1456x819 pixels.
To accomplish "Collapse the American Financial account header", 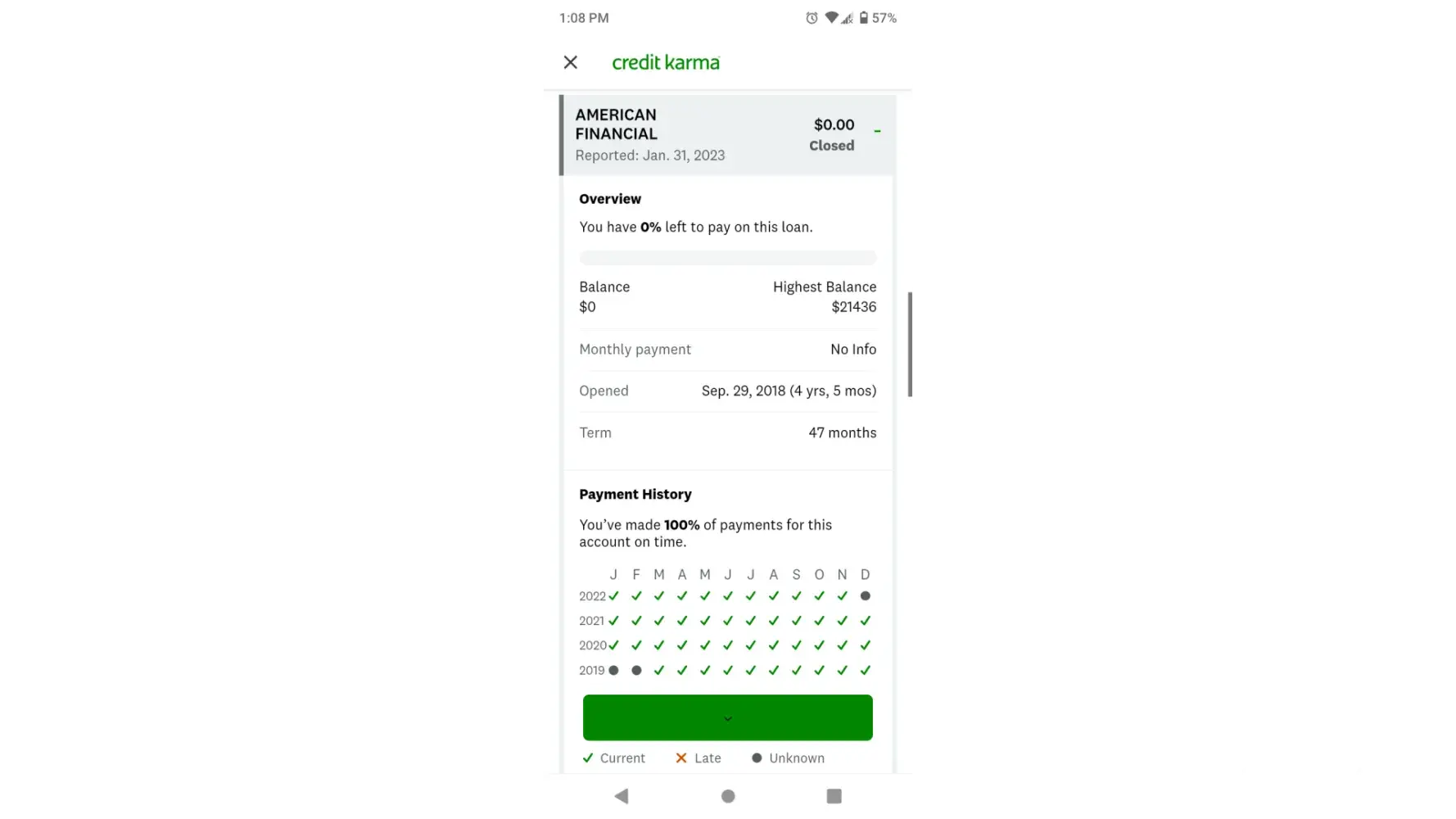I will tap(877, 132).
